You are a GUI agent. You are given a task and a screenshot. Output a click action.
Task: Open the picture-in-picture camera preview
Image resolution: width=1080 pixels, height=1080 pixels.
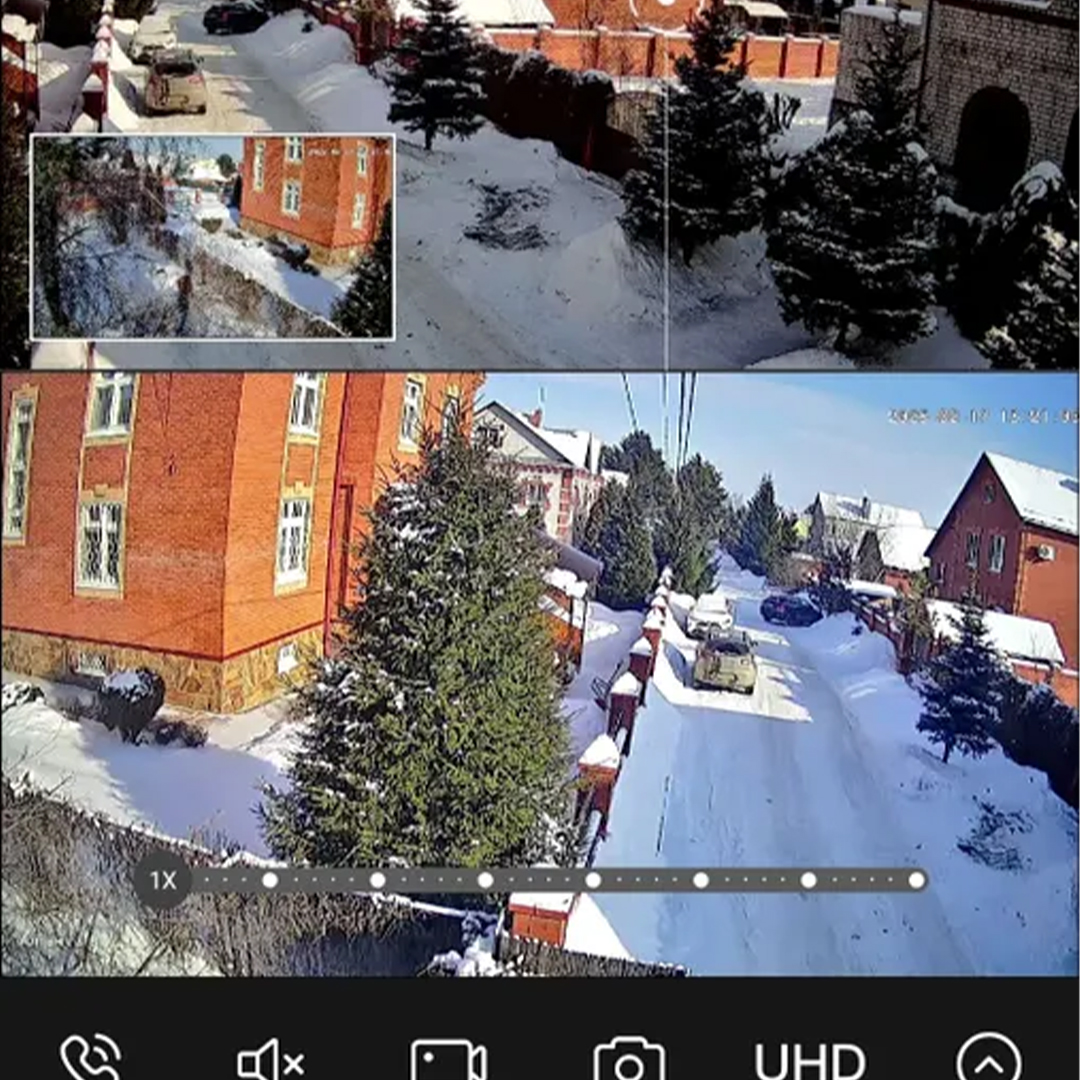click(213, 237)
